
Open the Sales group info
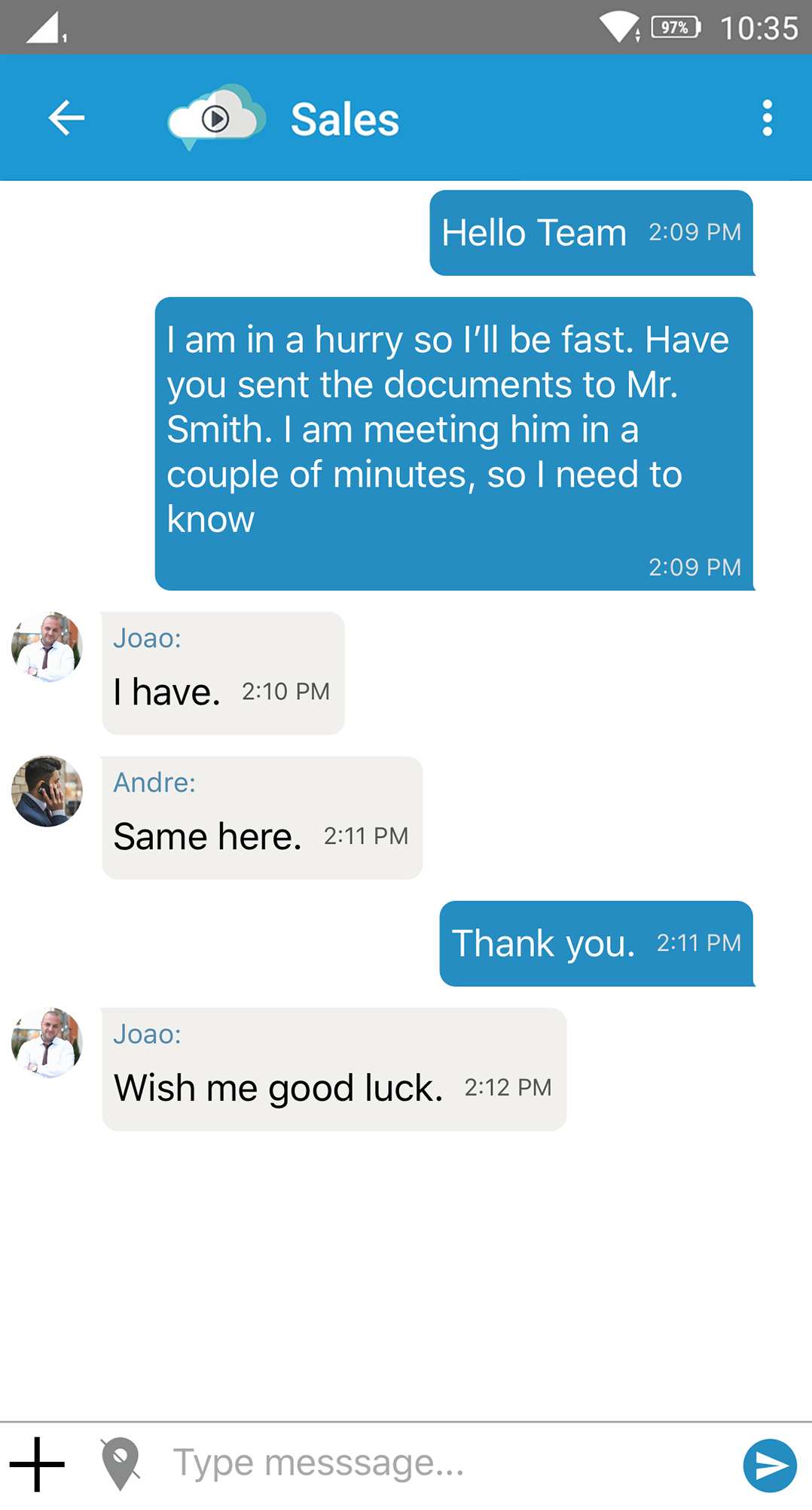[x=345, y=119]
